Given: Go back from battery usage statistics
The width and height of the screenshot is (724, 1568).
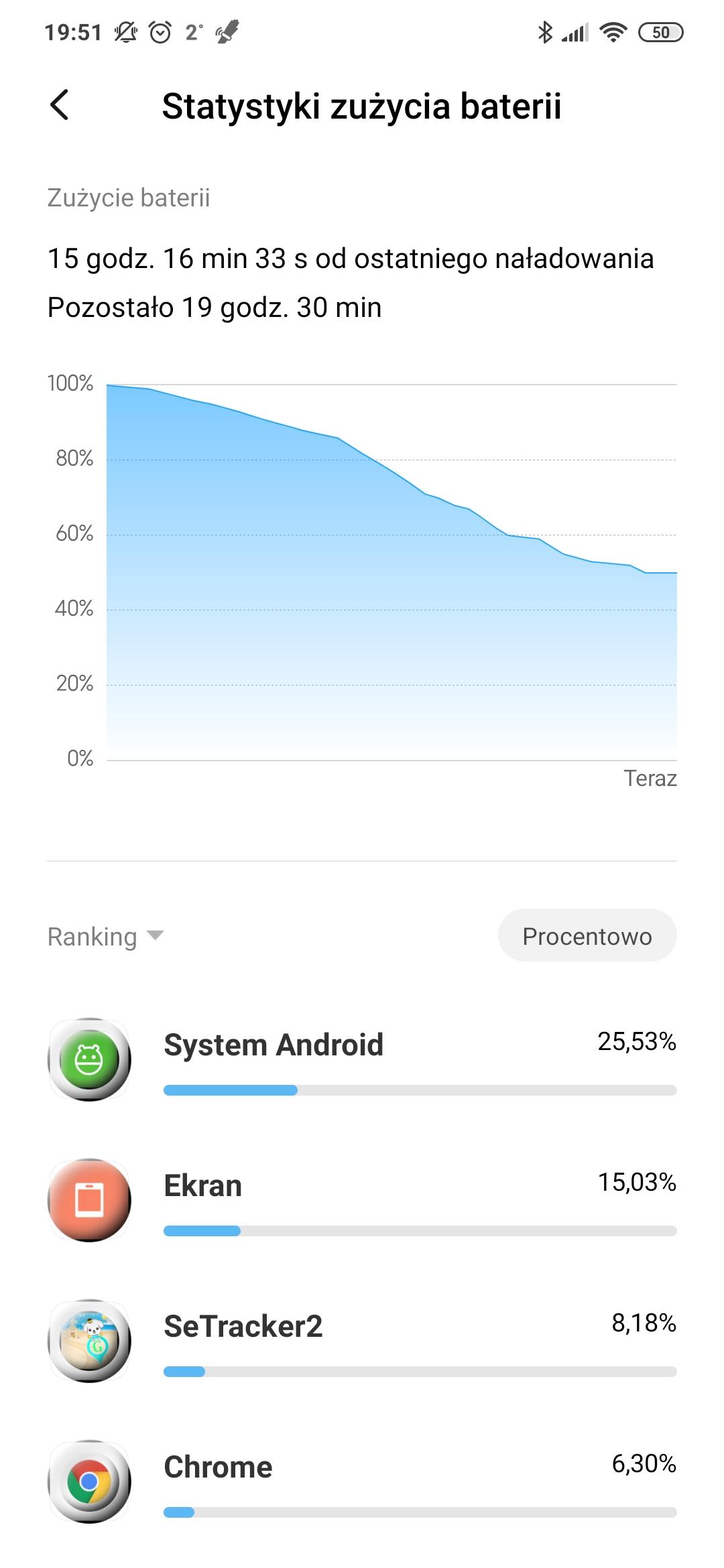Looking at the screenshot, I should point(60,106).
